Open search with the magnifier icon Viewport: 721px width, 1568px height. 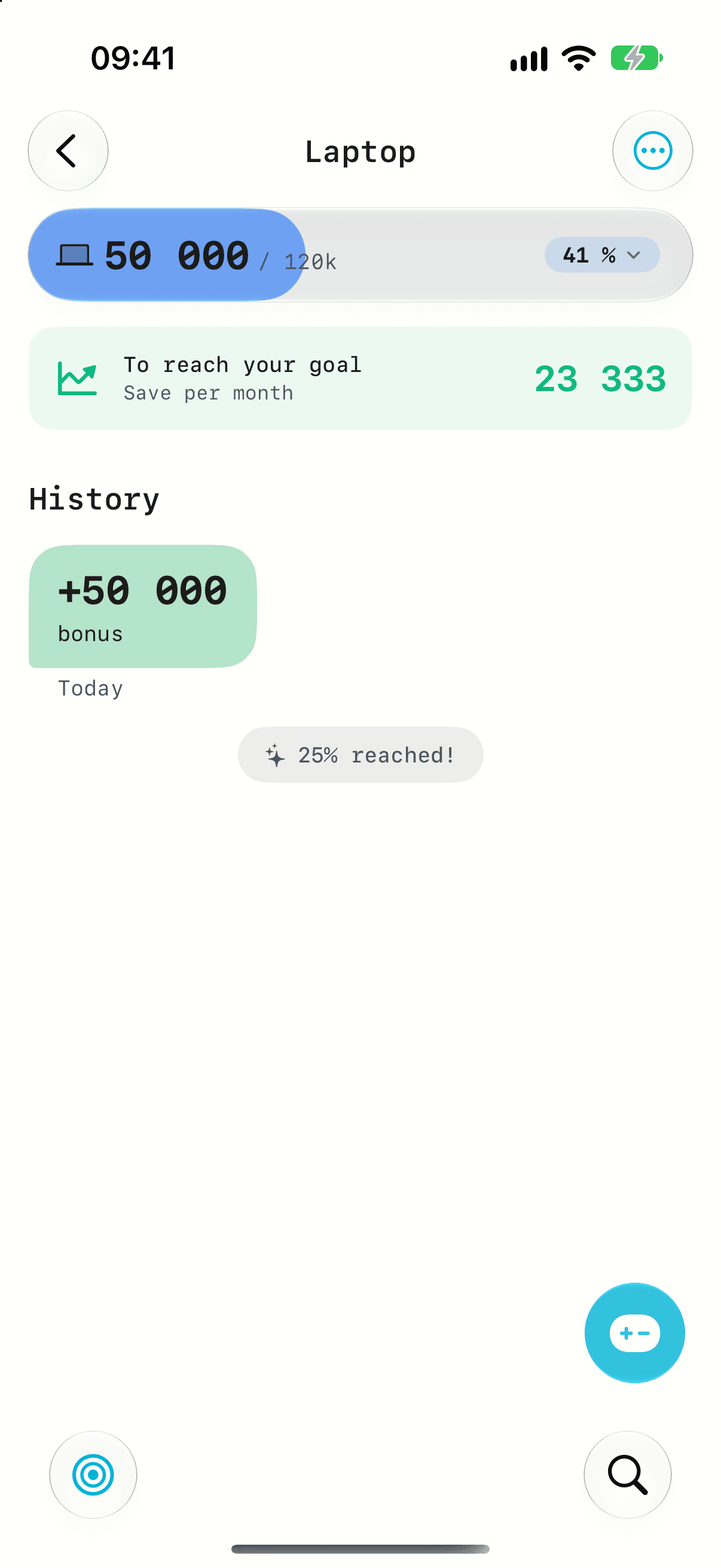point(627,1474)
